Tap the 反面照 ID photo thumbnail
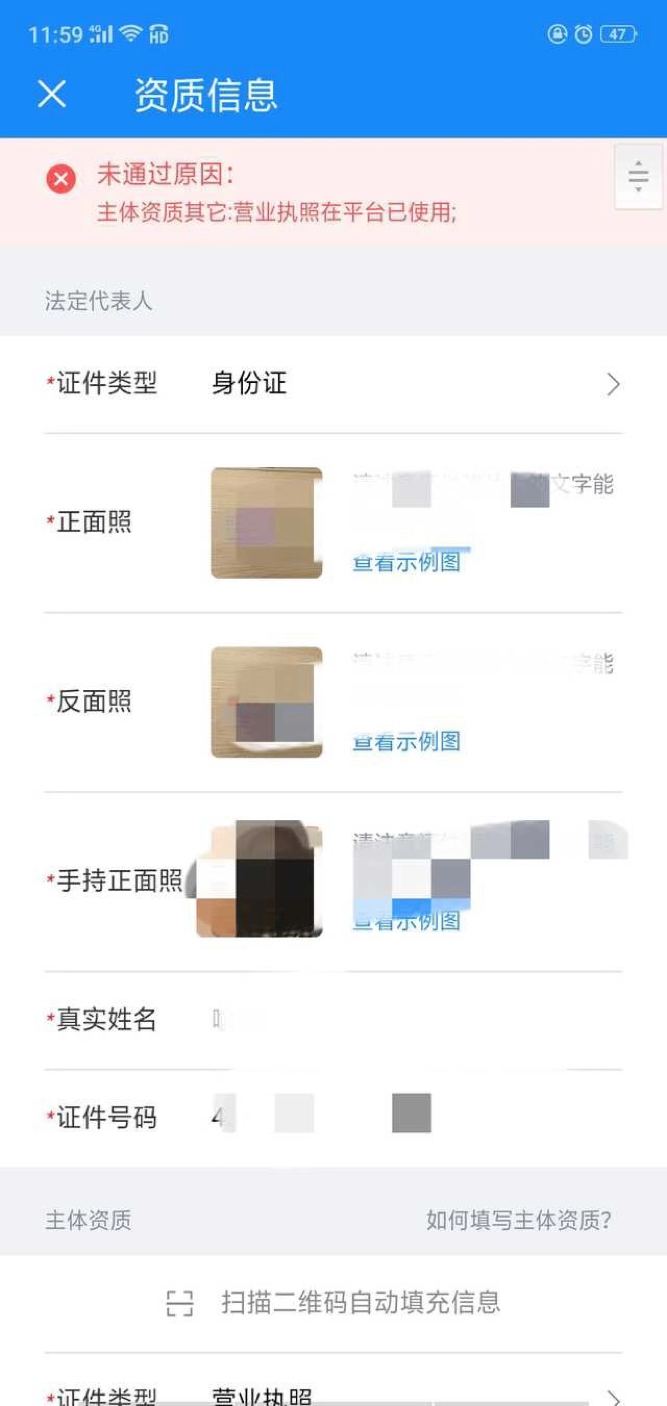The width and height of the screenshot is (667, 1406). (266, 702)
